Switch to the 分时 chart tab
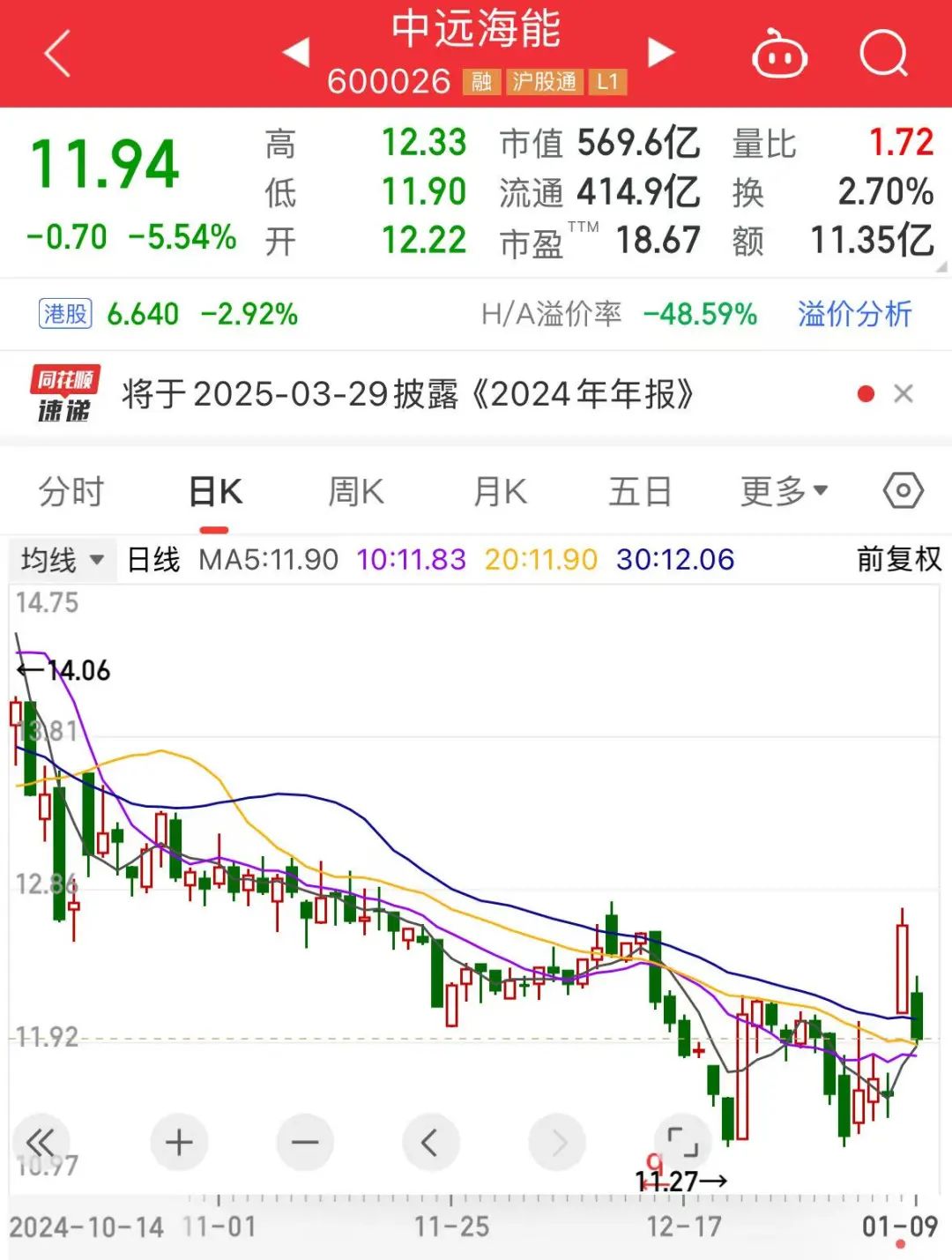Image resolution: width=952 pixels, height=1260 pixels. pos(71,492)
